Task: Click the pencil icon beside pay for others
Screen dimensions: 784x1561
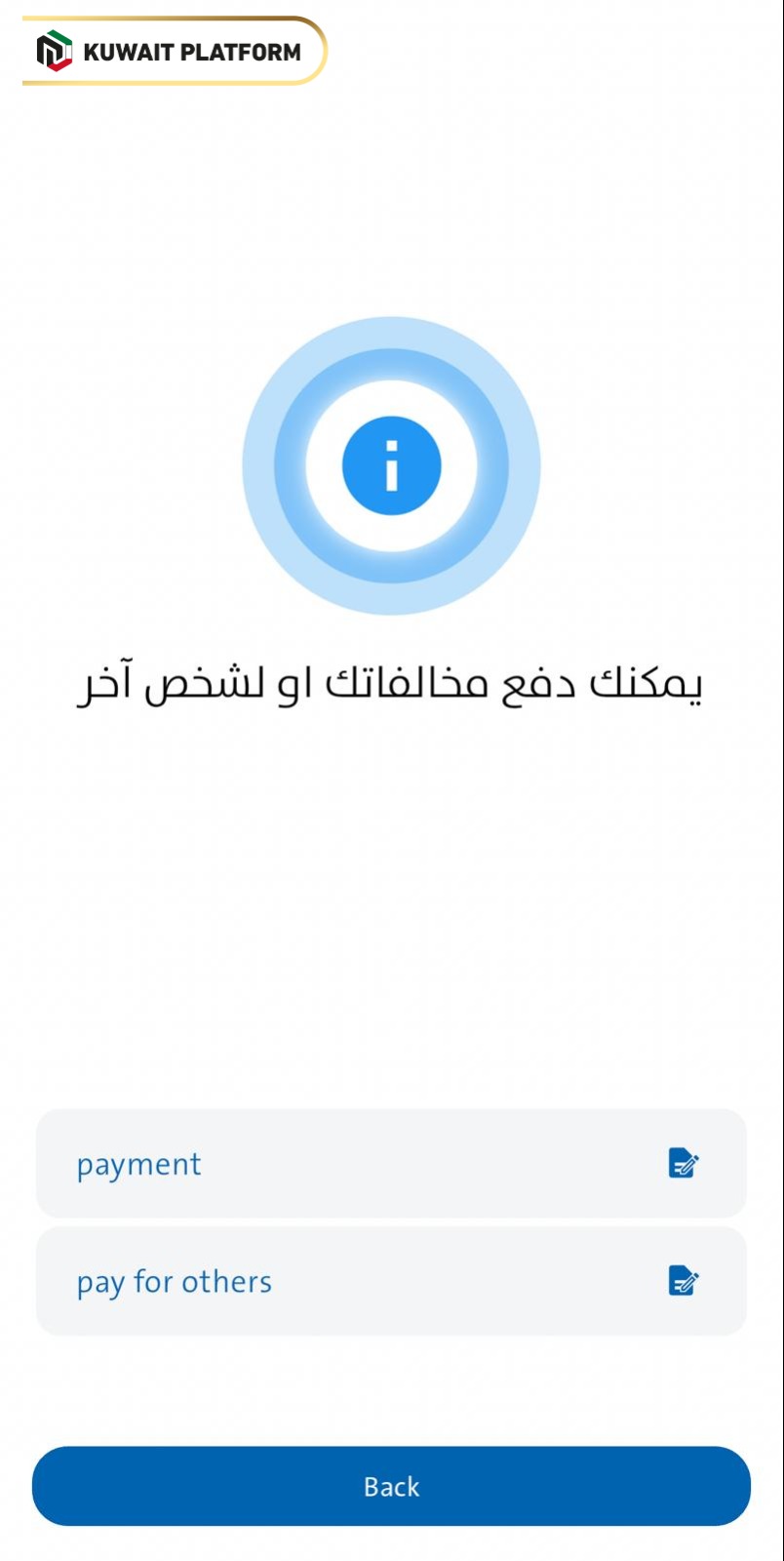Action: tap(683, 1281)
